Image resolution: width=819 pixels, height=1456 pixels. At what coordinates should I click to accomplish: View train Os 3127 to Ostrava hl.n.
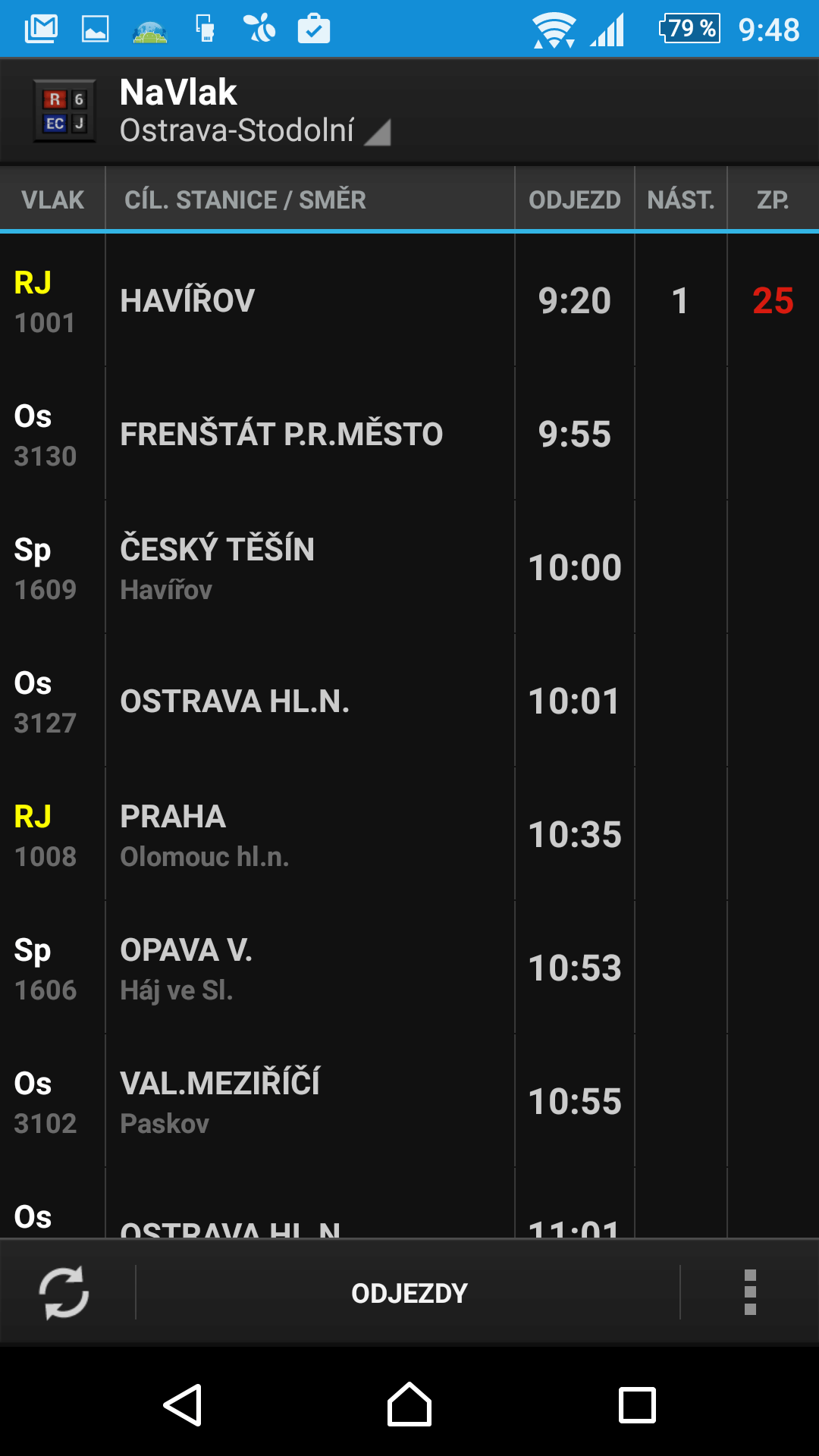pyautogui.click(x=409, y=701)
